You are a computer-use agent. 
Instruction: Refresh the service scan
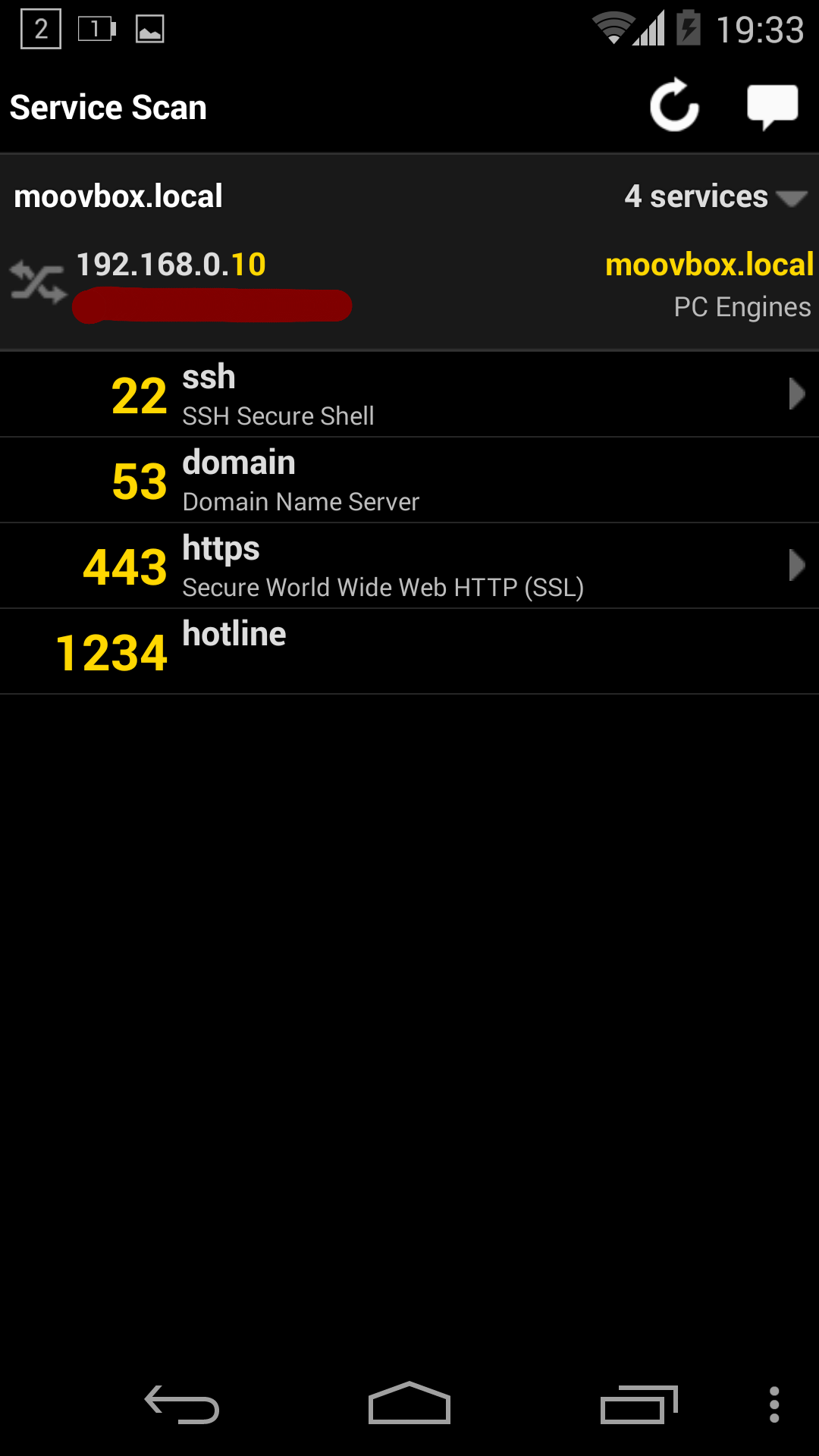(674, 106)
